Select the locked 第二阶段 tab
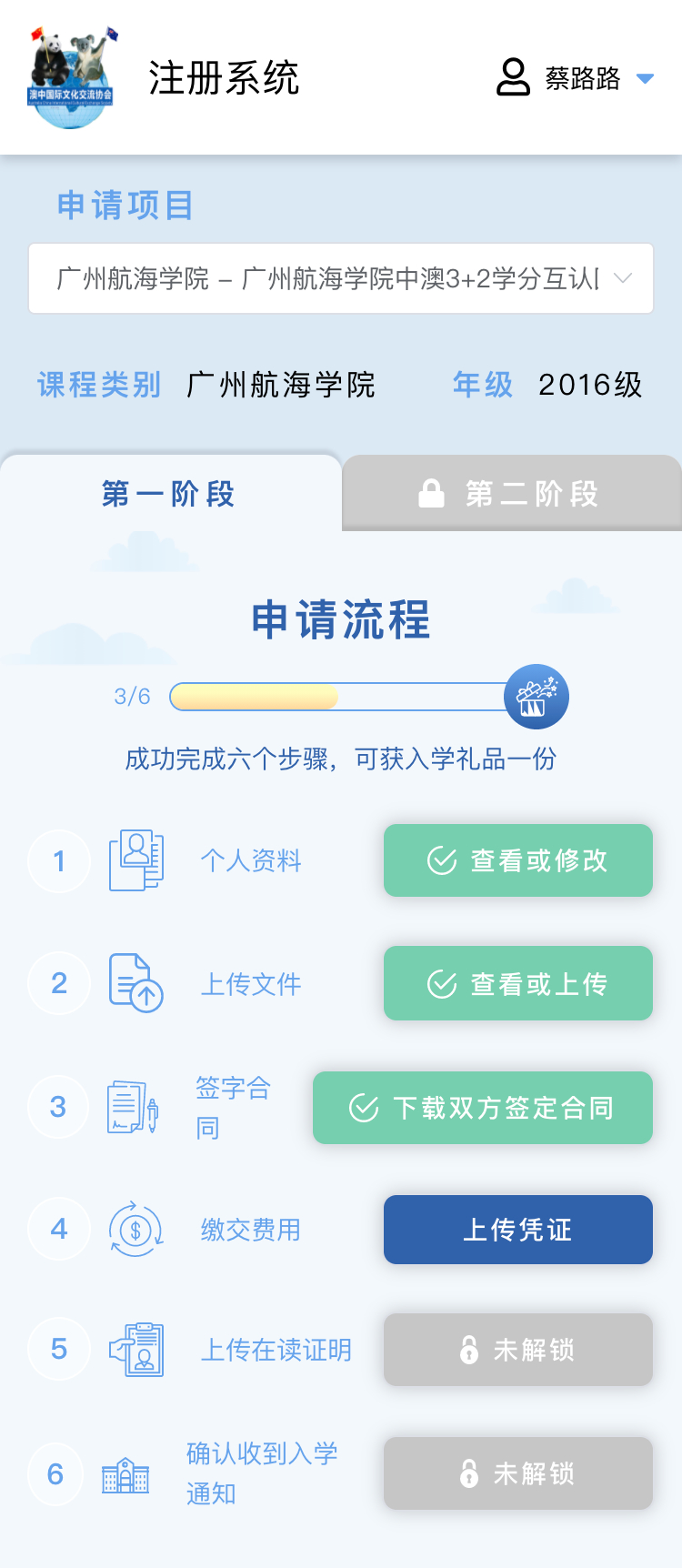This screenshot has width=682, height=1568. [512, 494]
